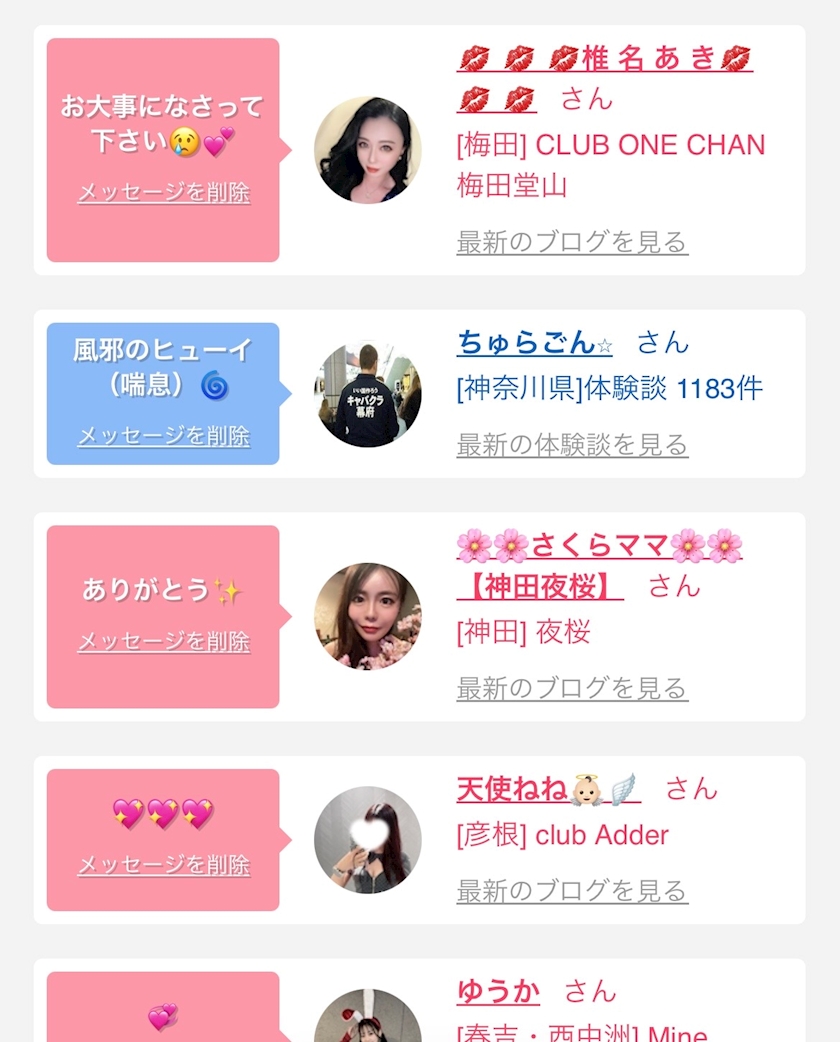The image size is (840, 1042).
Task: View 椎名あき's latest blog
Action: pyautogui.click(x=572, y=242)
